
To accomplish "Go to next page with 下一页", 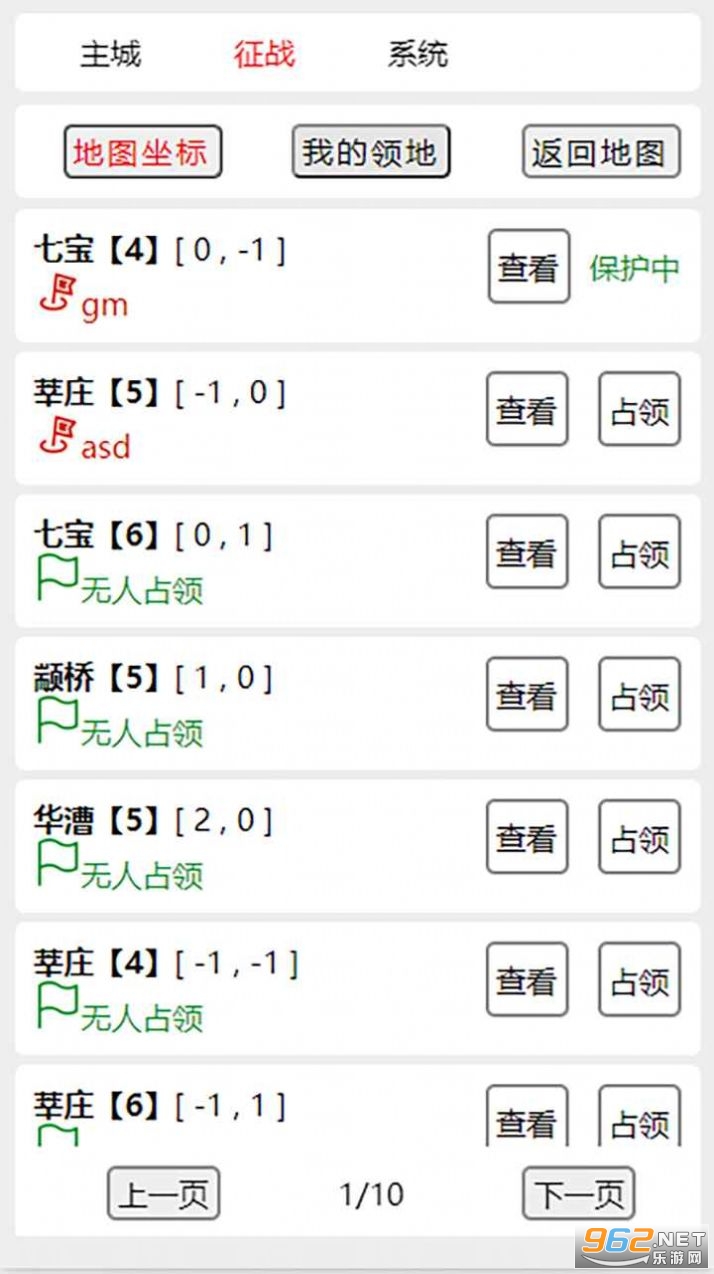I will 578,1193.
